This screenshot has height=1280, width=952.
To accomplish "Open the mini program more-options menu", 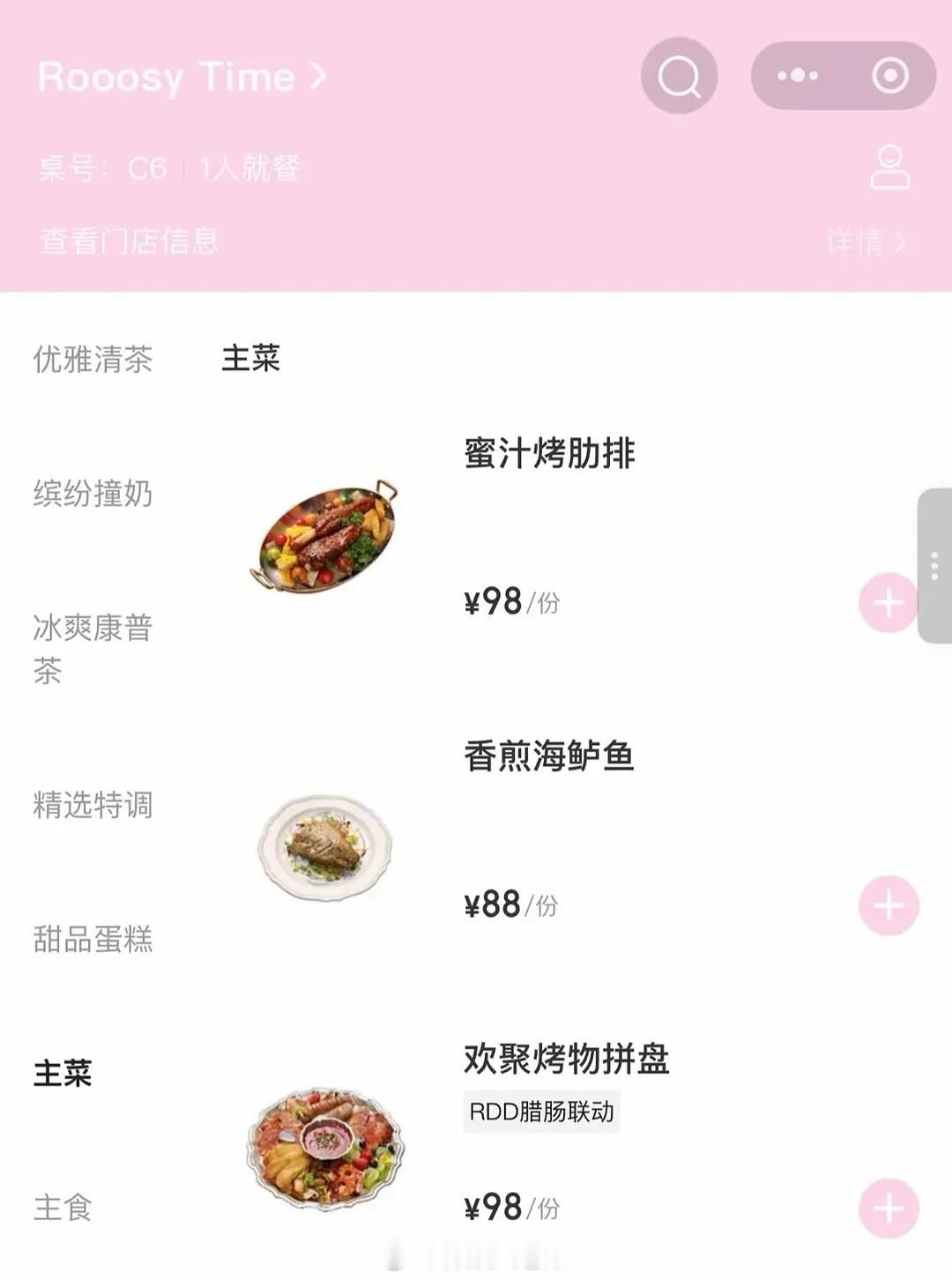I will click(x=798, y=76).
